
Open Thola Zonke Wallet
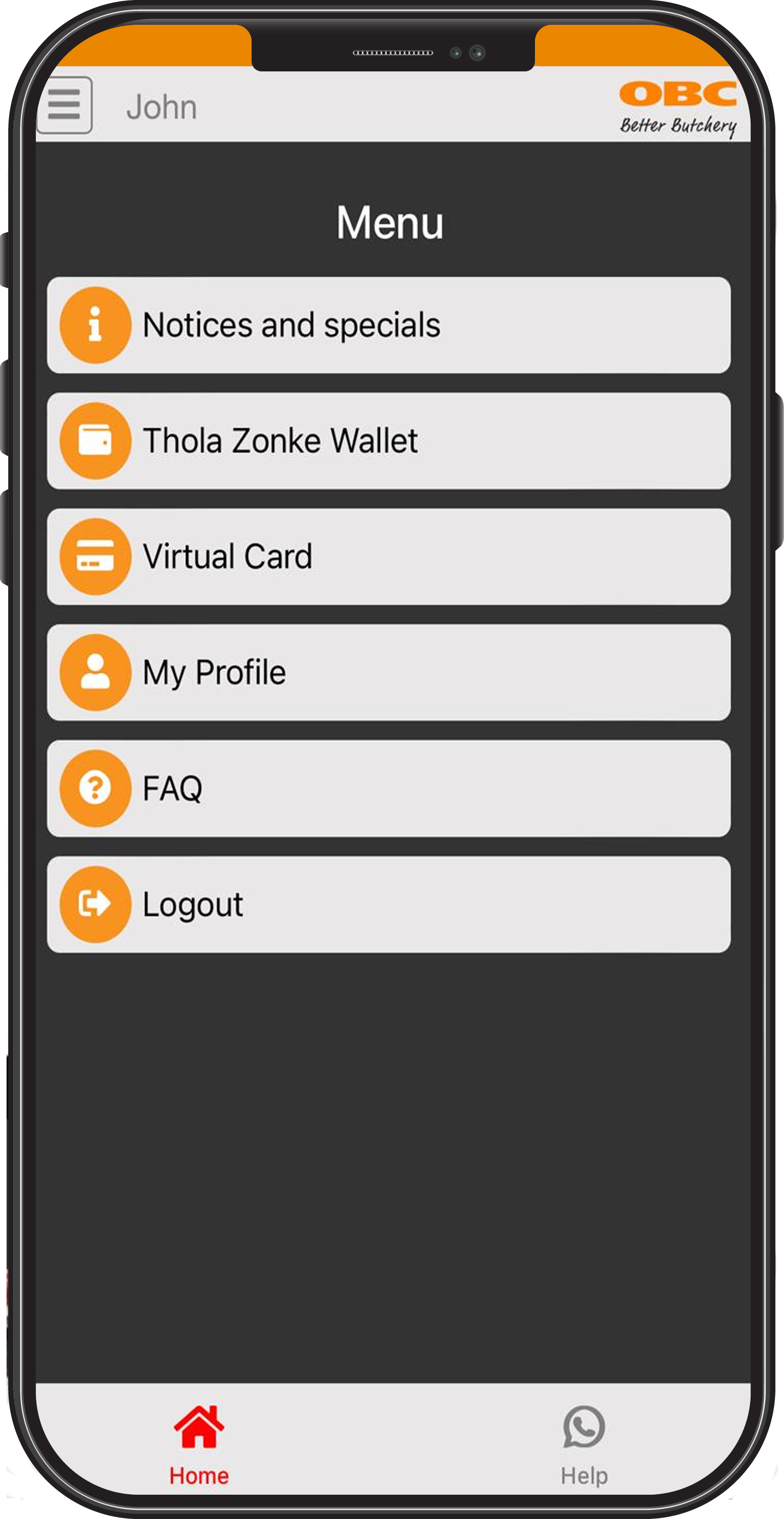pos(389,441)
